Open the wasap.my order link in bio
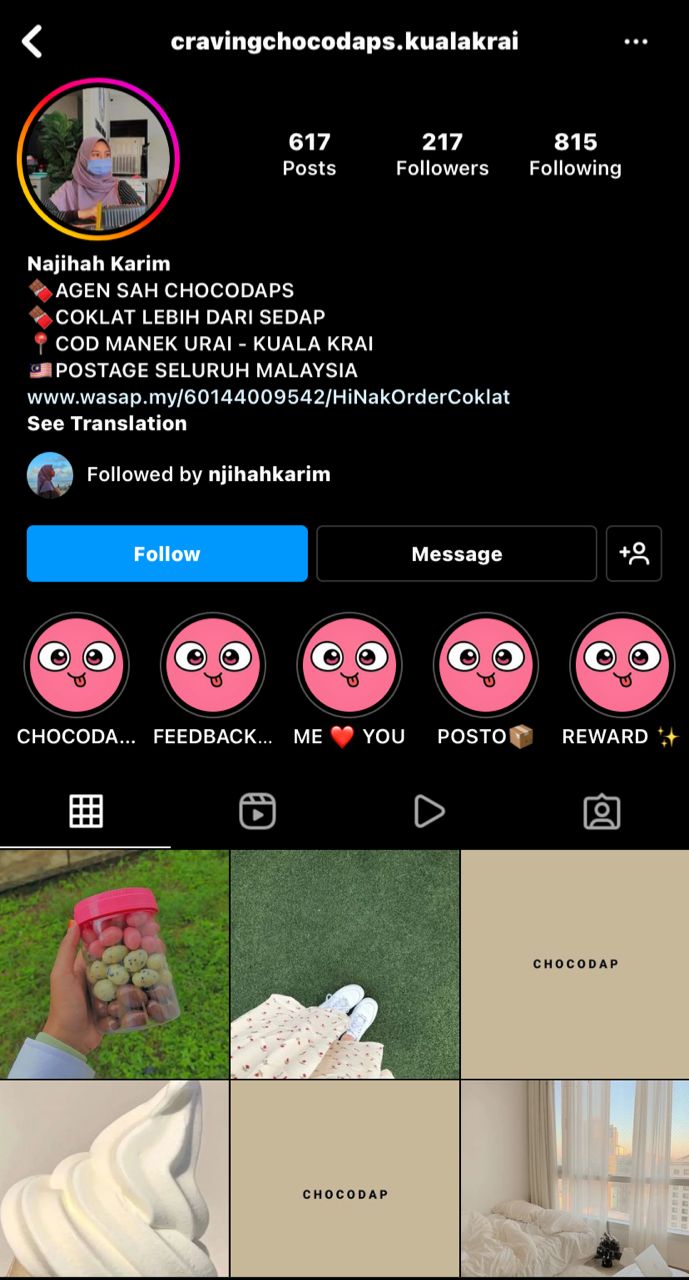This screenshot has height=1280, width=689. 268,397
